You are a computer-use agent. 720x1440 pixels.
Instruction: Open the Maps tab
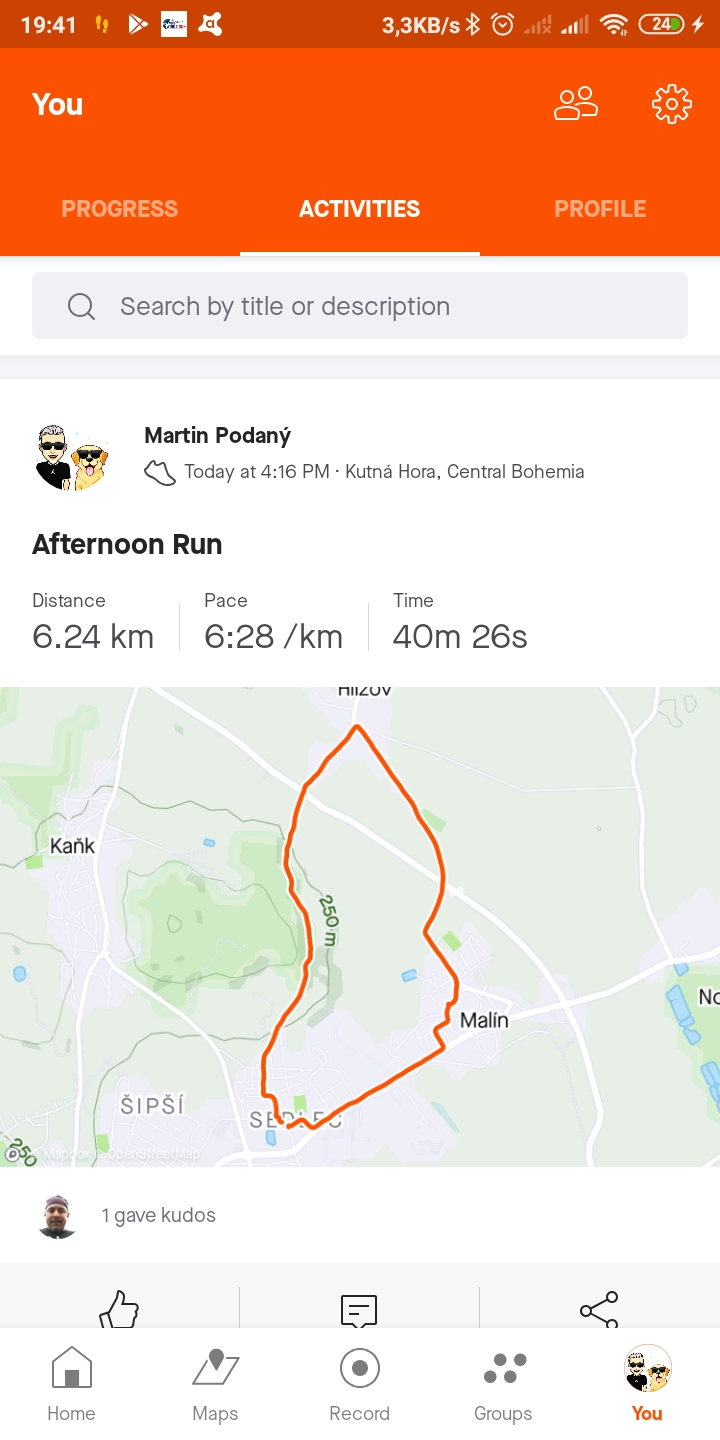pyautogui.click(x=216, y=1384)
